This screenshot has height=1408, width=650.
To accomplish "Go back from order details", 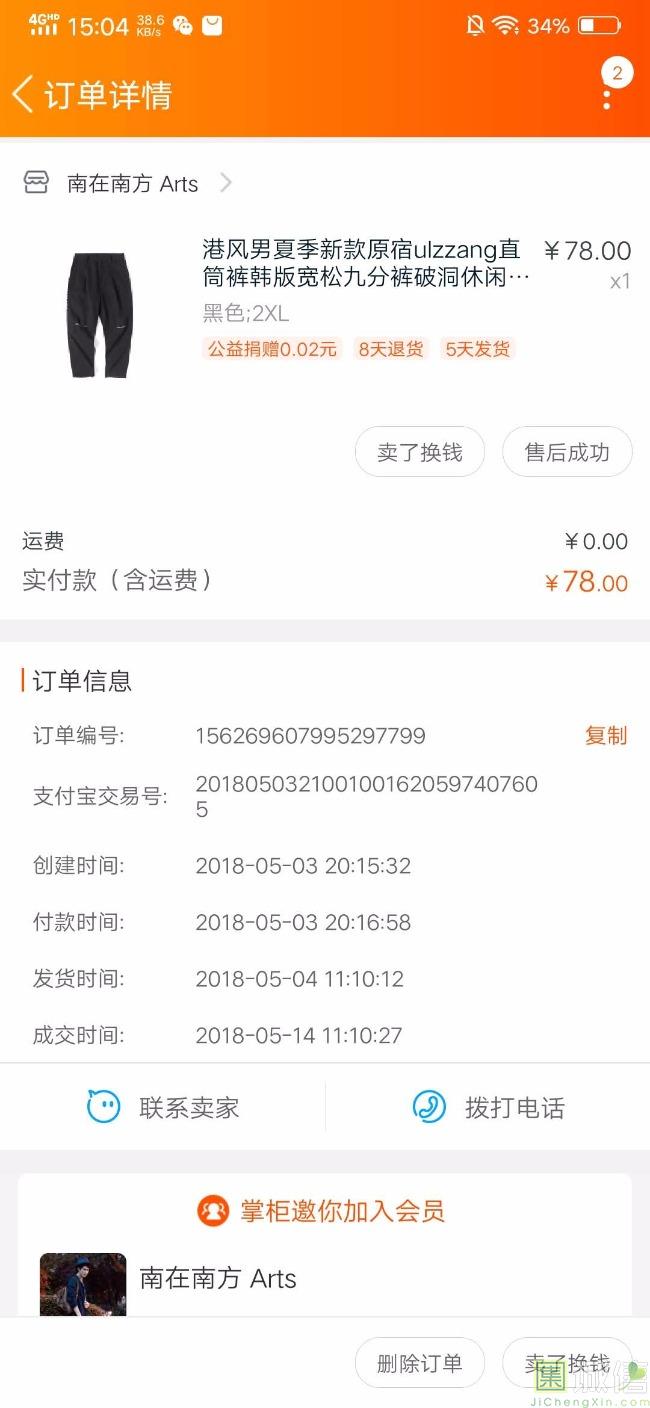I will click(24, 95).
